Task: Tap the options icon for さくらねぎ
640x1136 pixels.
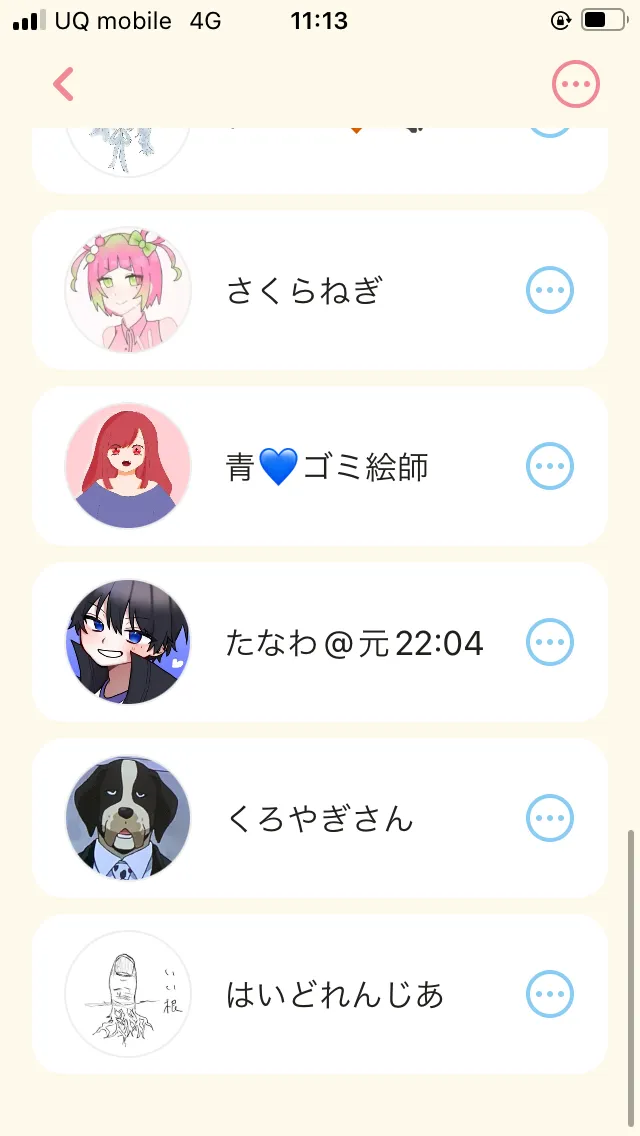Action: tap(549, 290)
